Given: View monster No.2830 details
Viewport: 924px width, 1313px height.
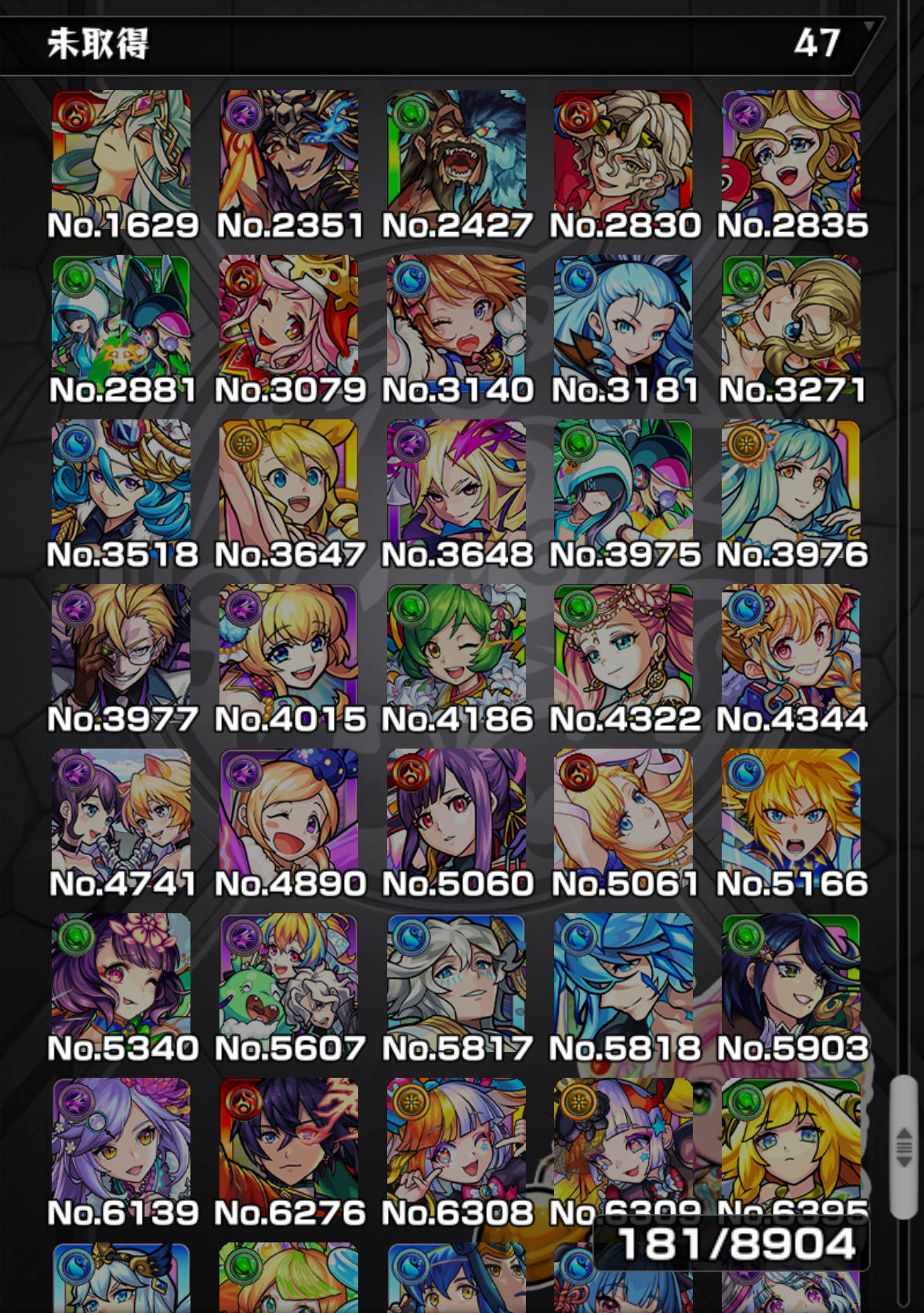Looking at the screenshot, I should 624,153.
